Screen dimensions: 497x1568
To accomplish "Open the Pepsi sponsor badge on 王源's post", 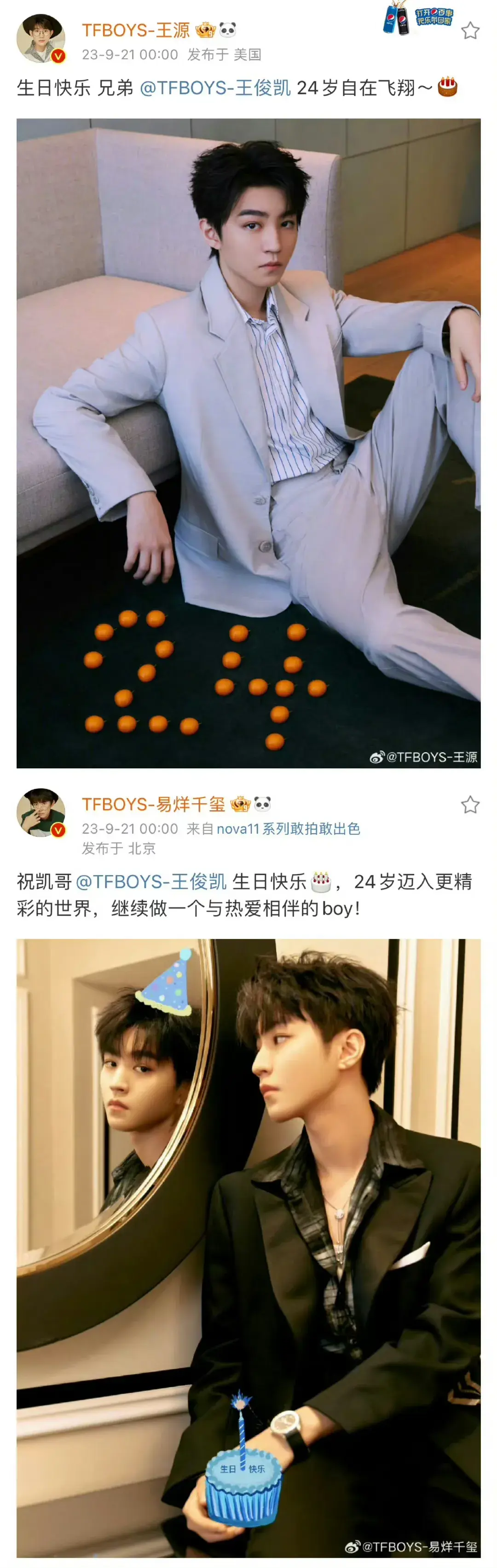I will coord(418,18).
